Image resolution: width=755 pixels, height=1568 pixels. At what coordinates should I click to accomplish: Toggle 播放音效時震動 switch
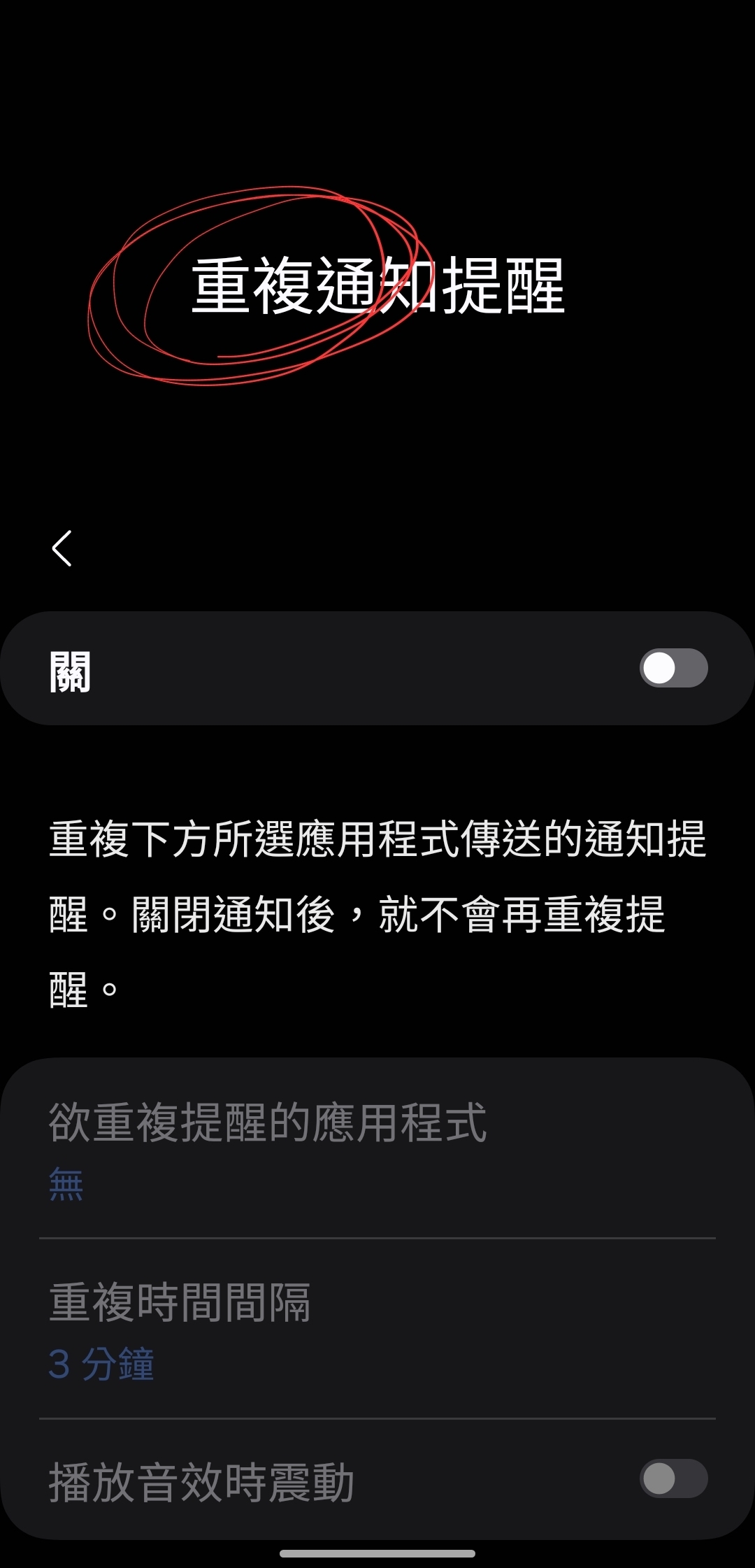[x=673, y=1478]
